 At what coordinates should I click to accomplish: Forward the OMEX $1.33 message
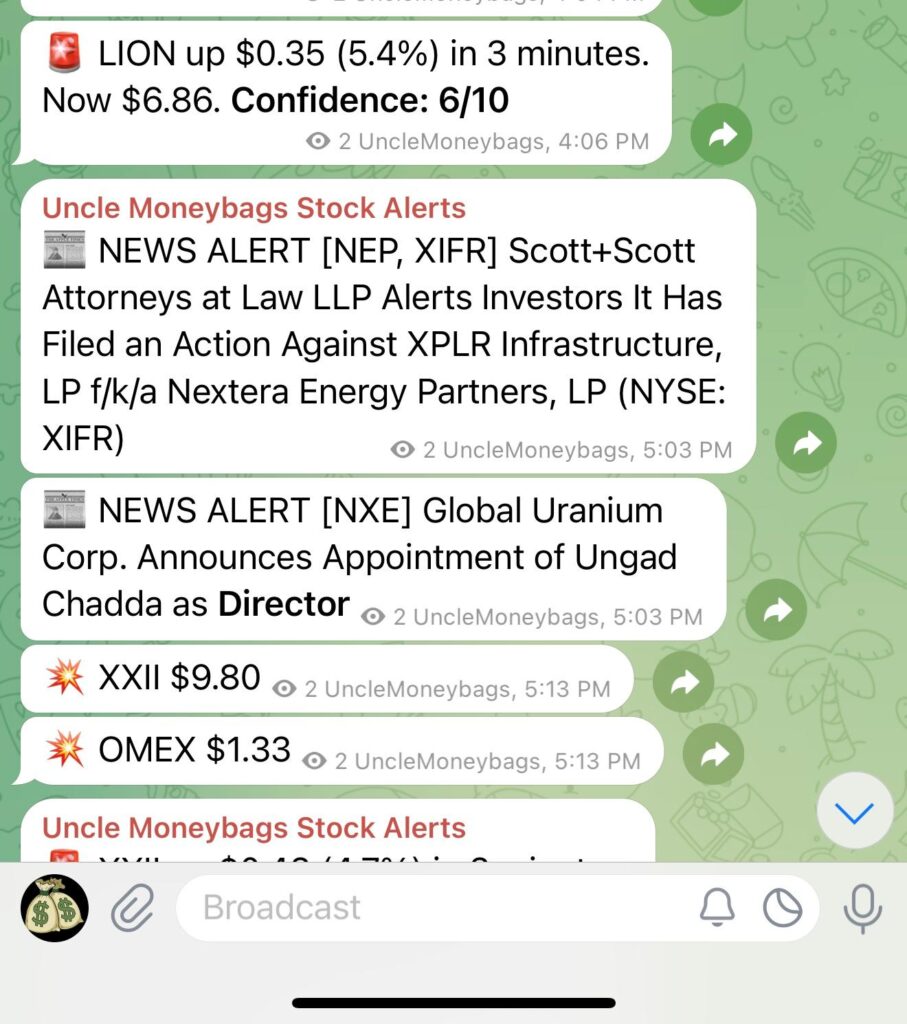coord(713,755)
